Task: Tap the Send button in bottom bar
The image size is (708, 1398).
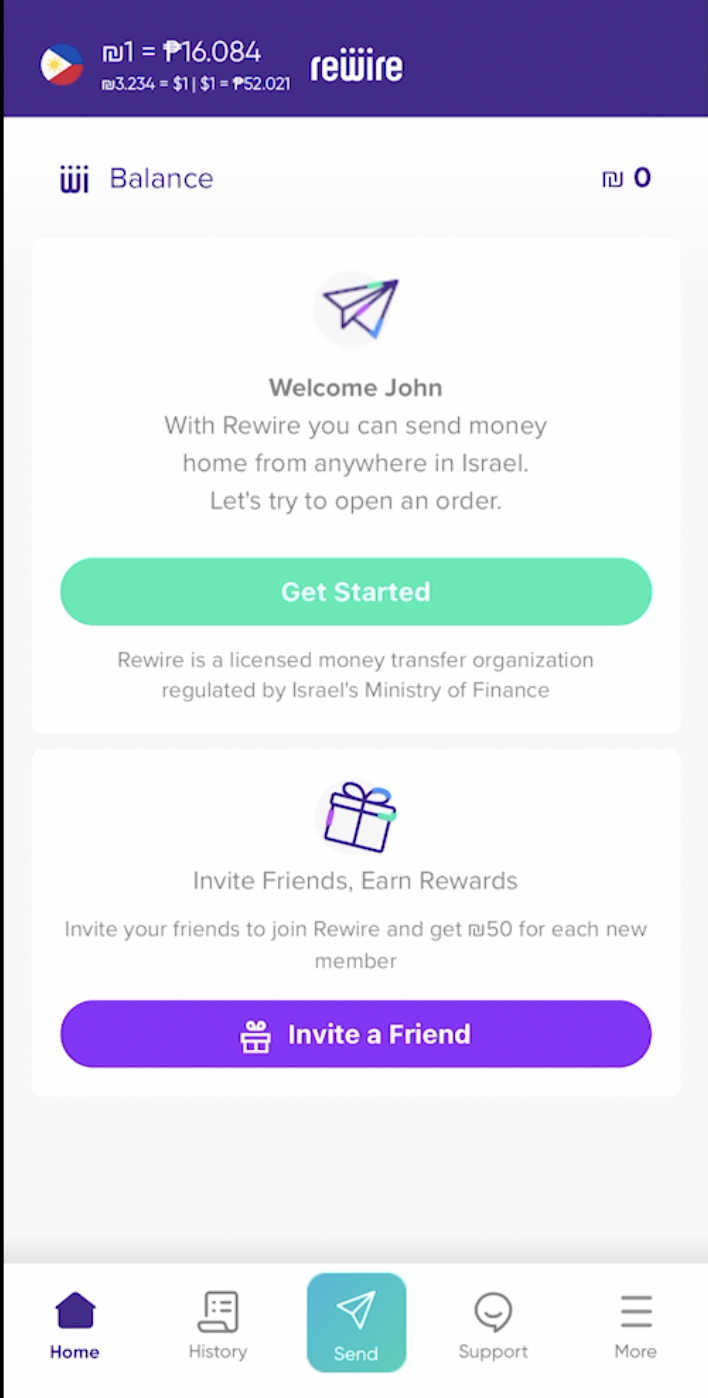Action: point(356,1322)
